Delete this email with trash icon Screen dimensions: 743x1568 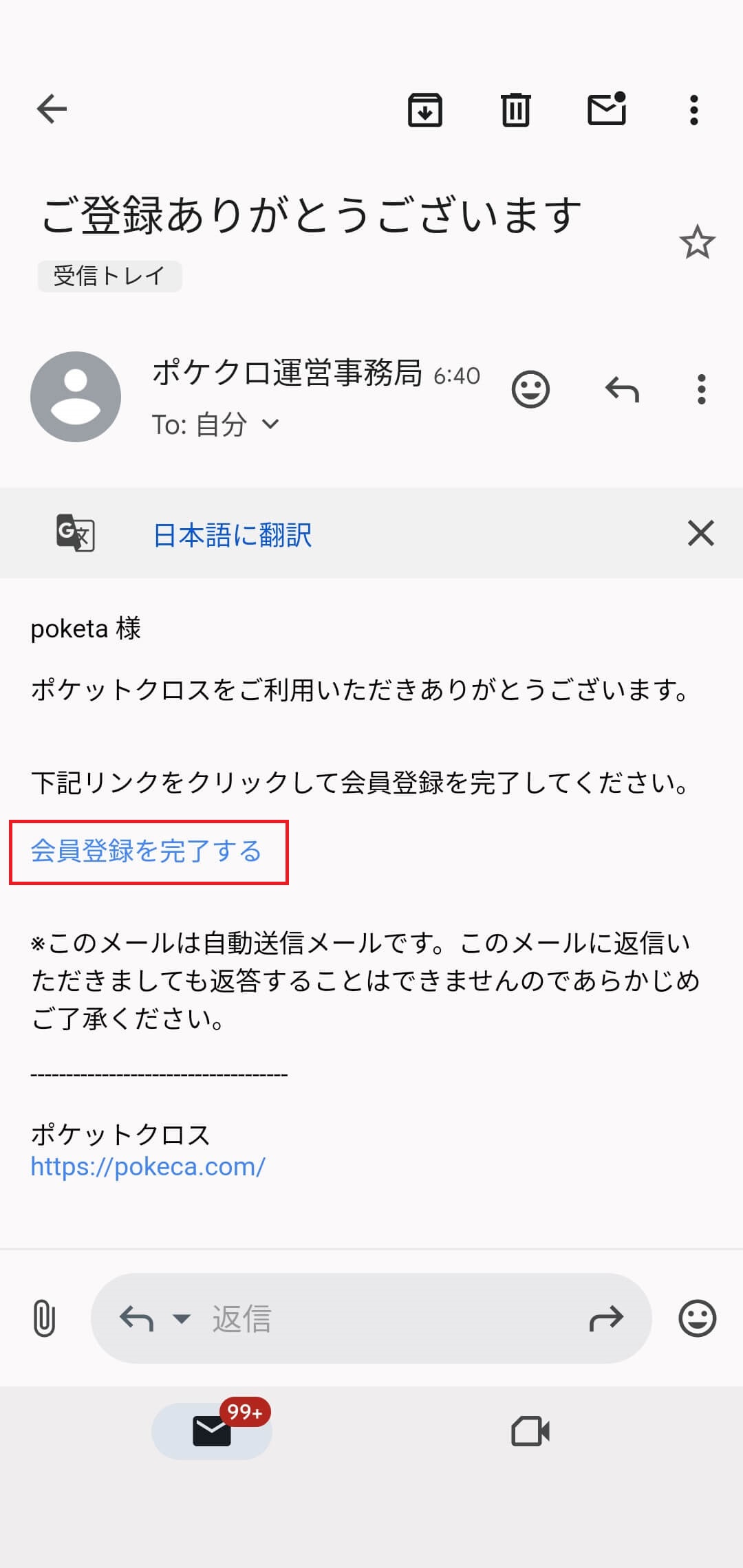pos(515,109)
